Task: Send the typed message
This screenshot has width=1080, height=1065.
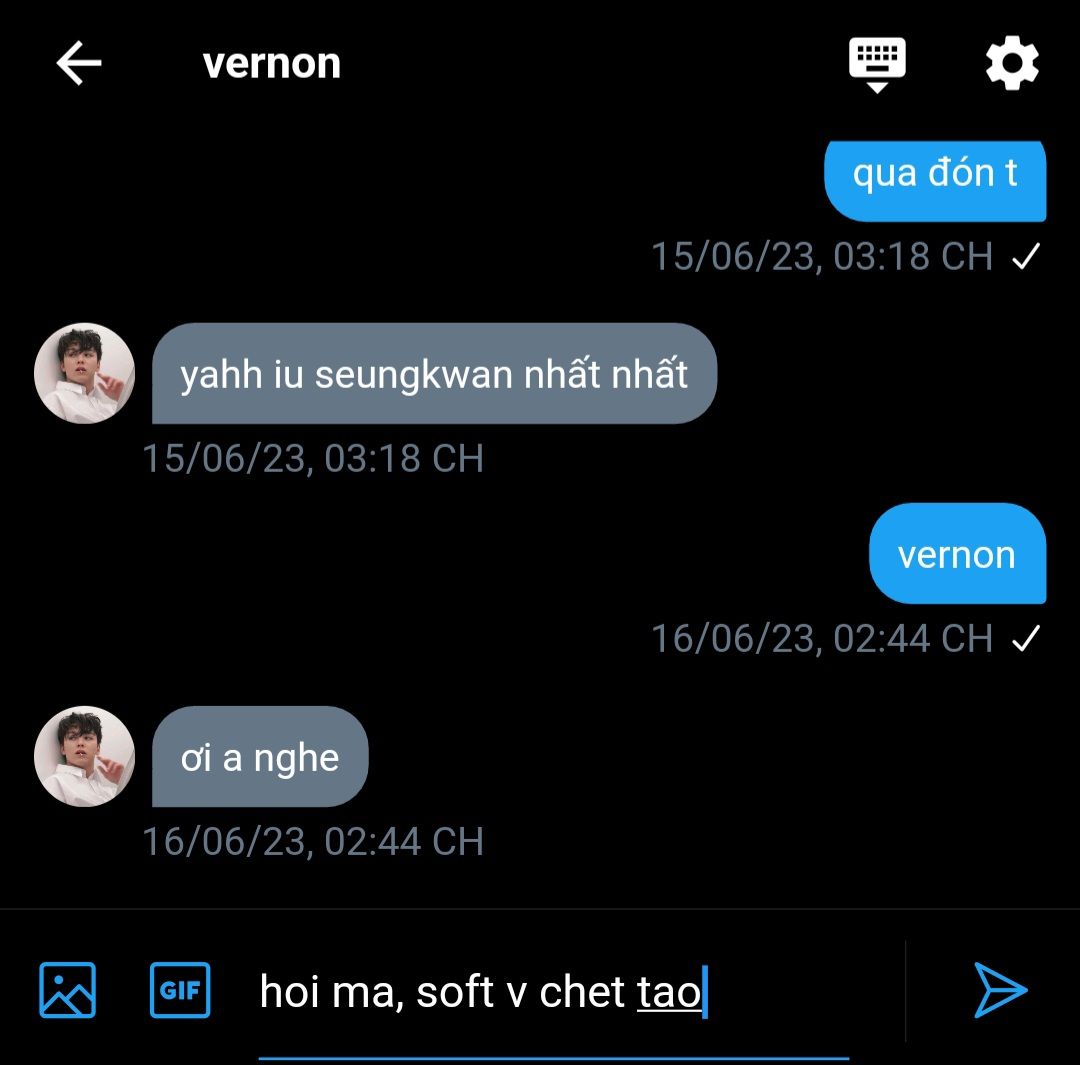Action: 1000,990
